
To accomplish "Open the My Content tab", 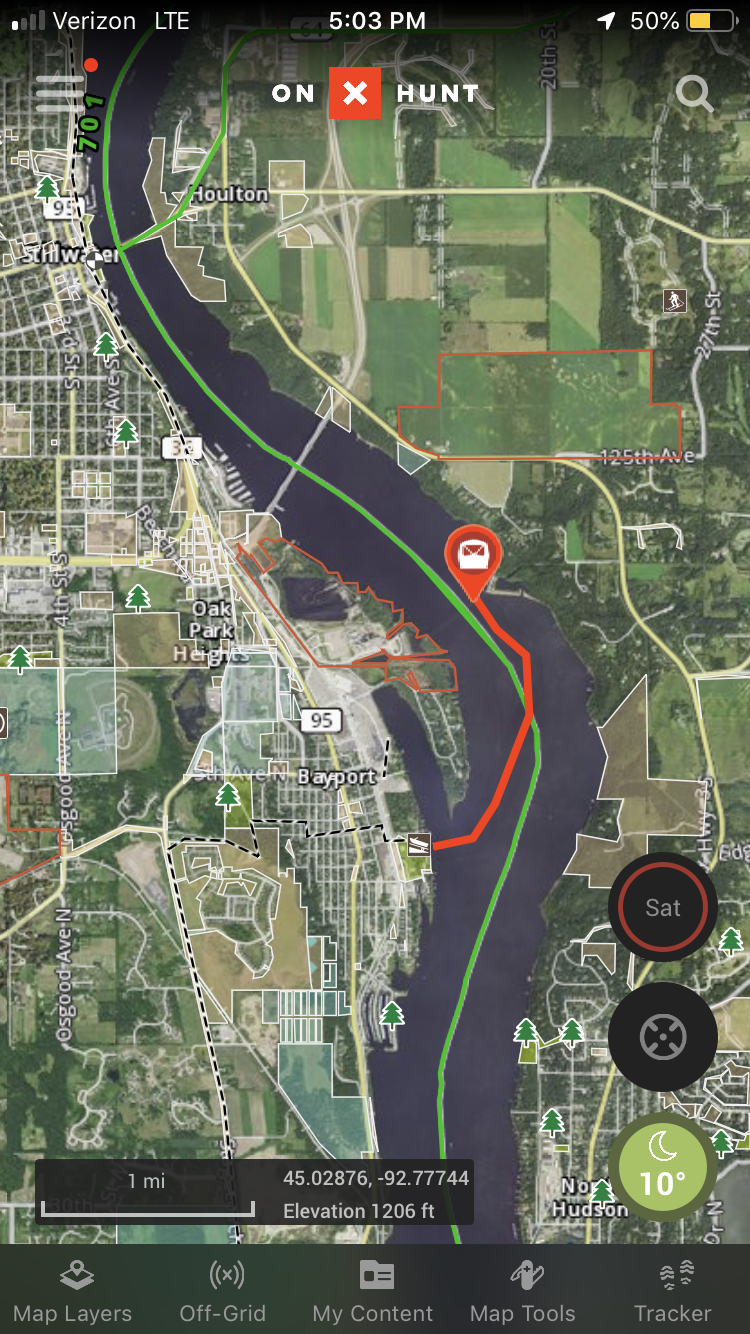I will [x=373, y=1291].
